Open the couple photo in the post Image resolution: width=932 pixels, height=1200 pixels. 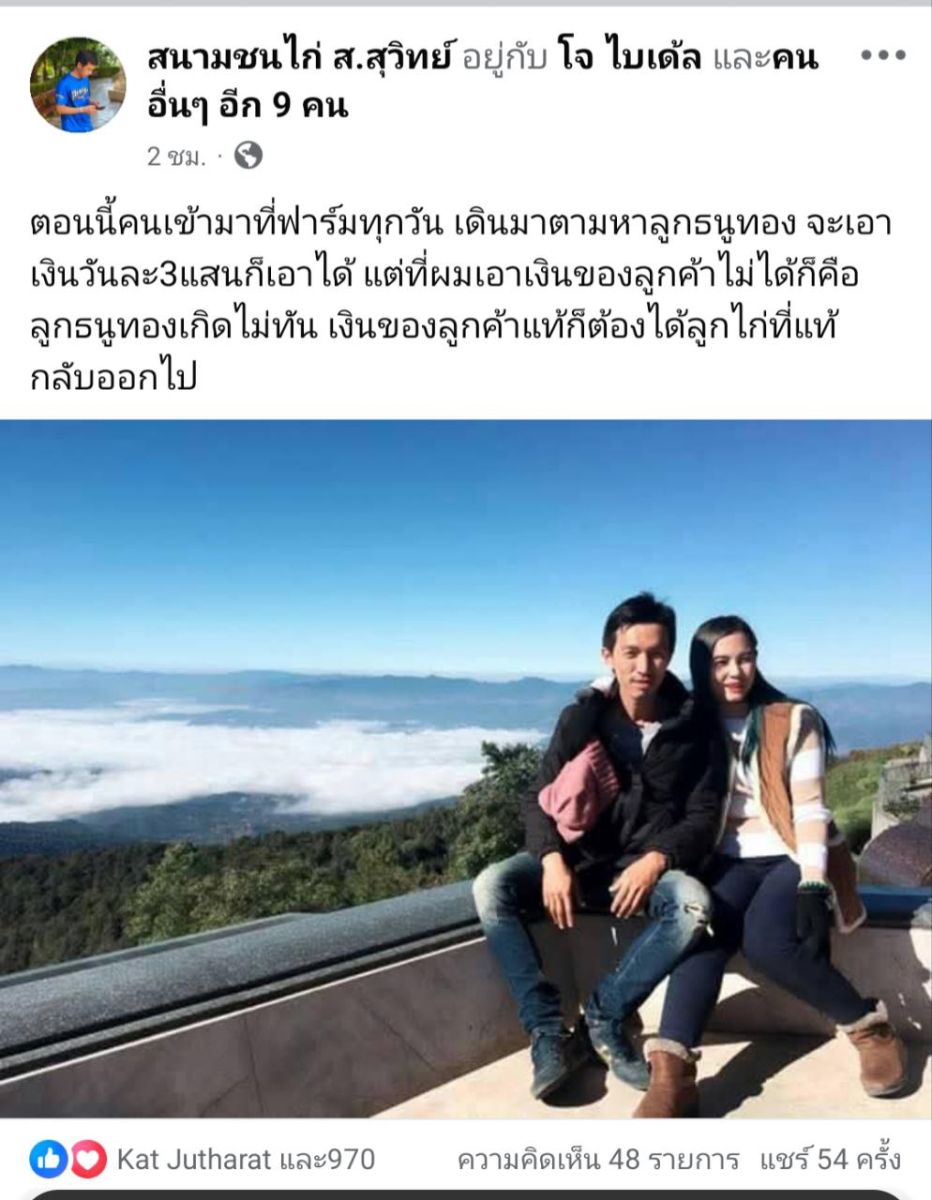click(466, 768)
